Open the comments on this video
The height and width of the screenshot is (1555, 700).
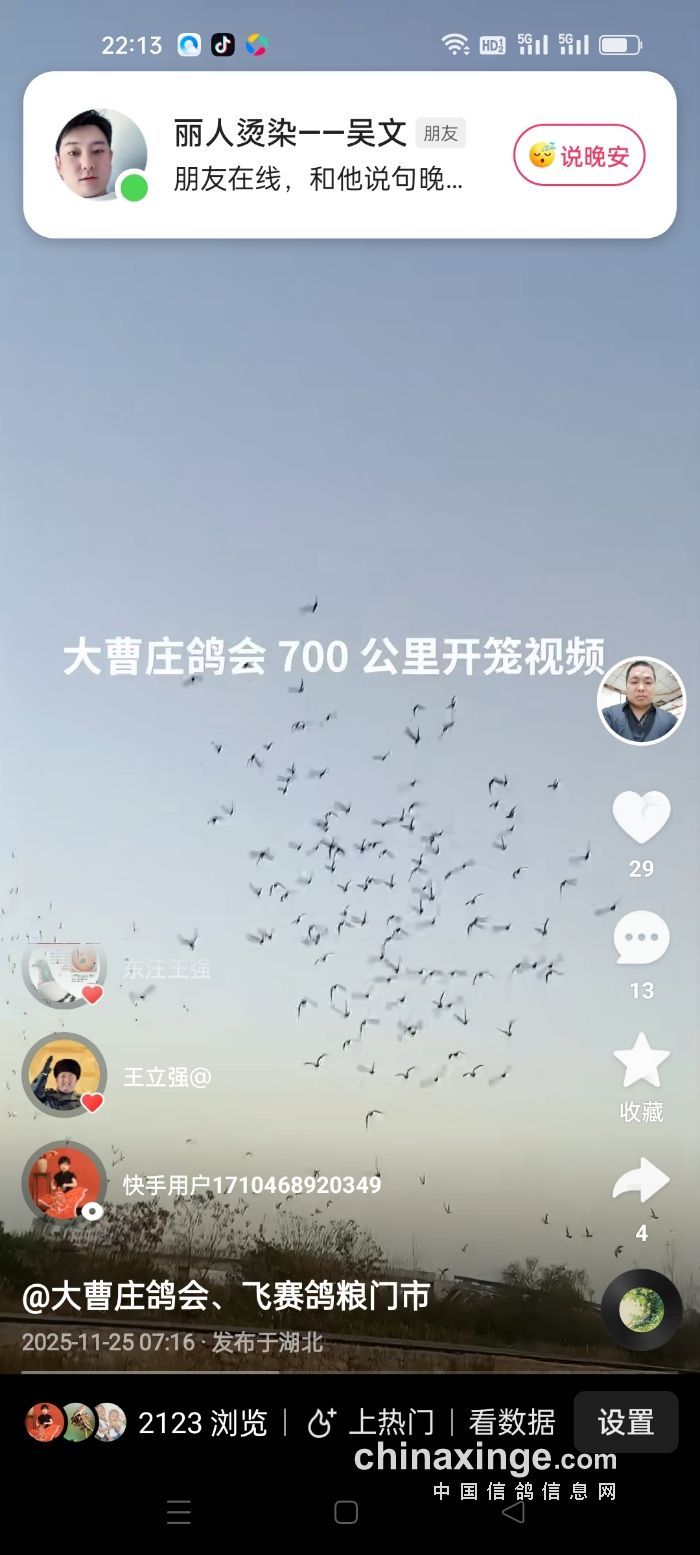pos(641,939)
